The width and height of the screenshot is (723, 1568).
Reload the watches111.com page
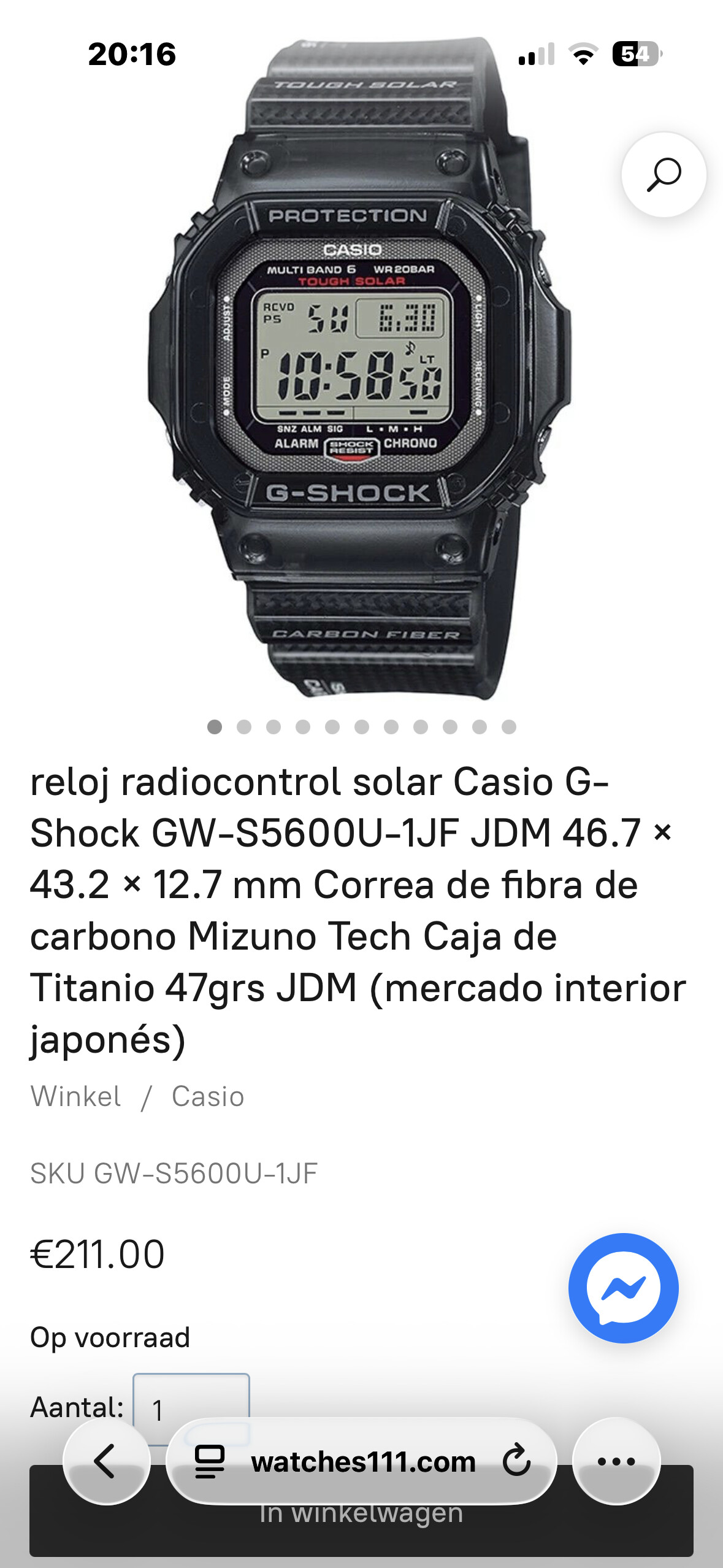point(516,1461)
